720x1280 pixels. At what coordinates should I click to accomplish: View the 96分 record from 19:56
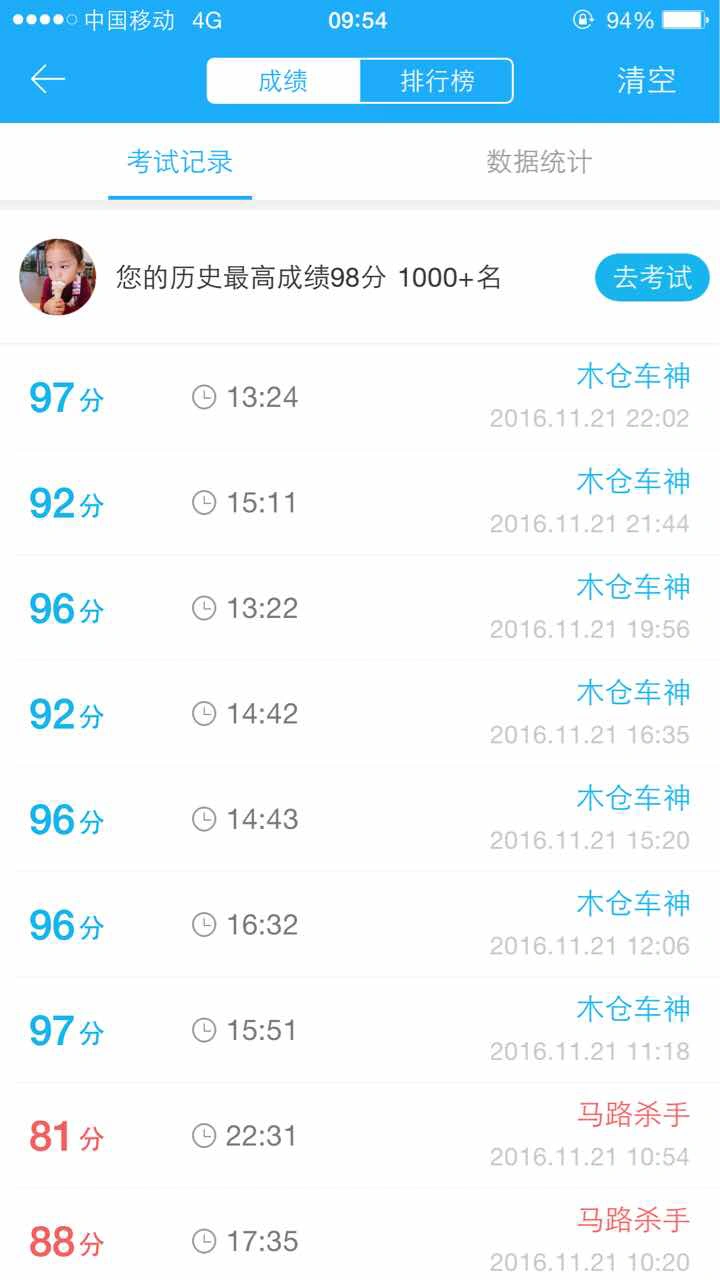click(x=360, y=608)
